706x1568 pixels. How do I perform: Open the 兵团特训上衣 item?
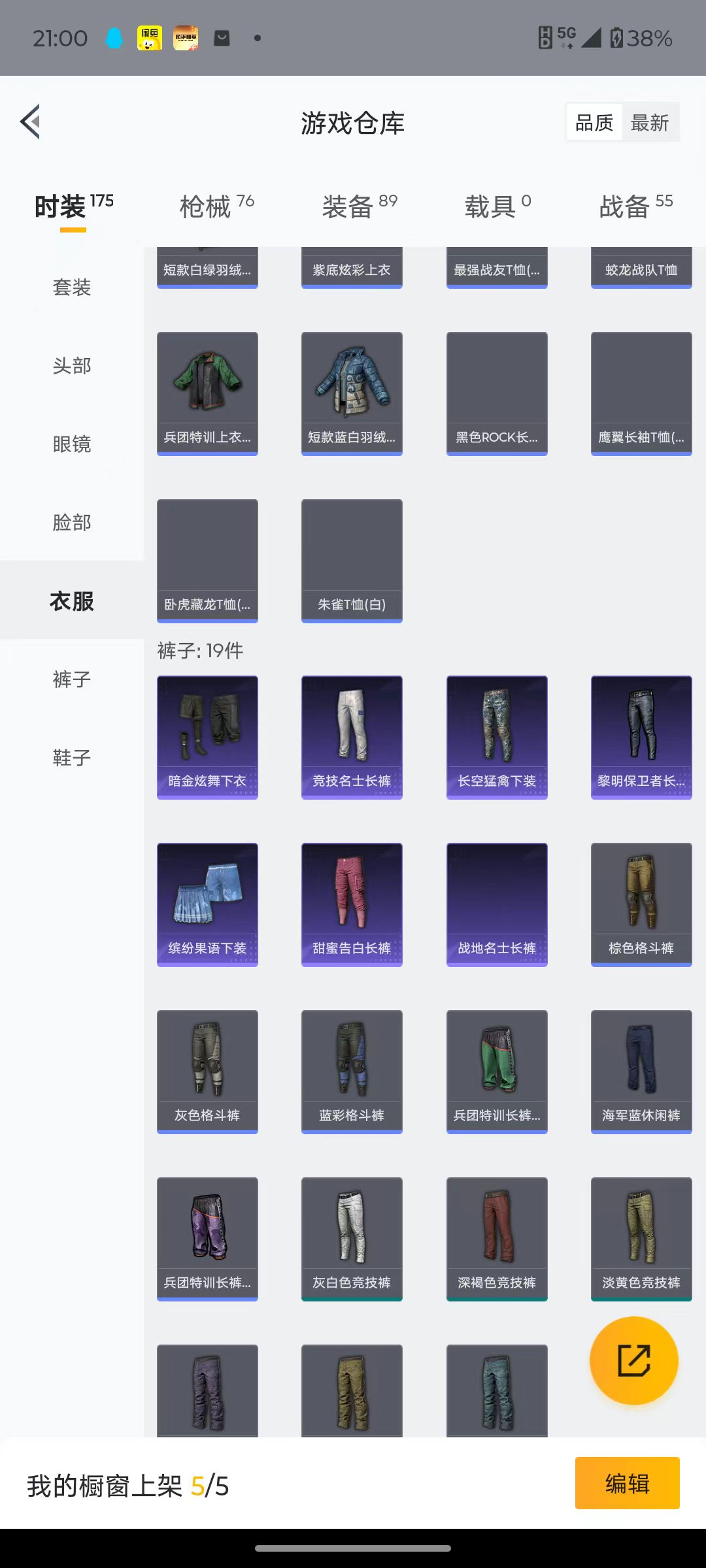207,393
